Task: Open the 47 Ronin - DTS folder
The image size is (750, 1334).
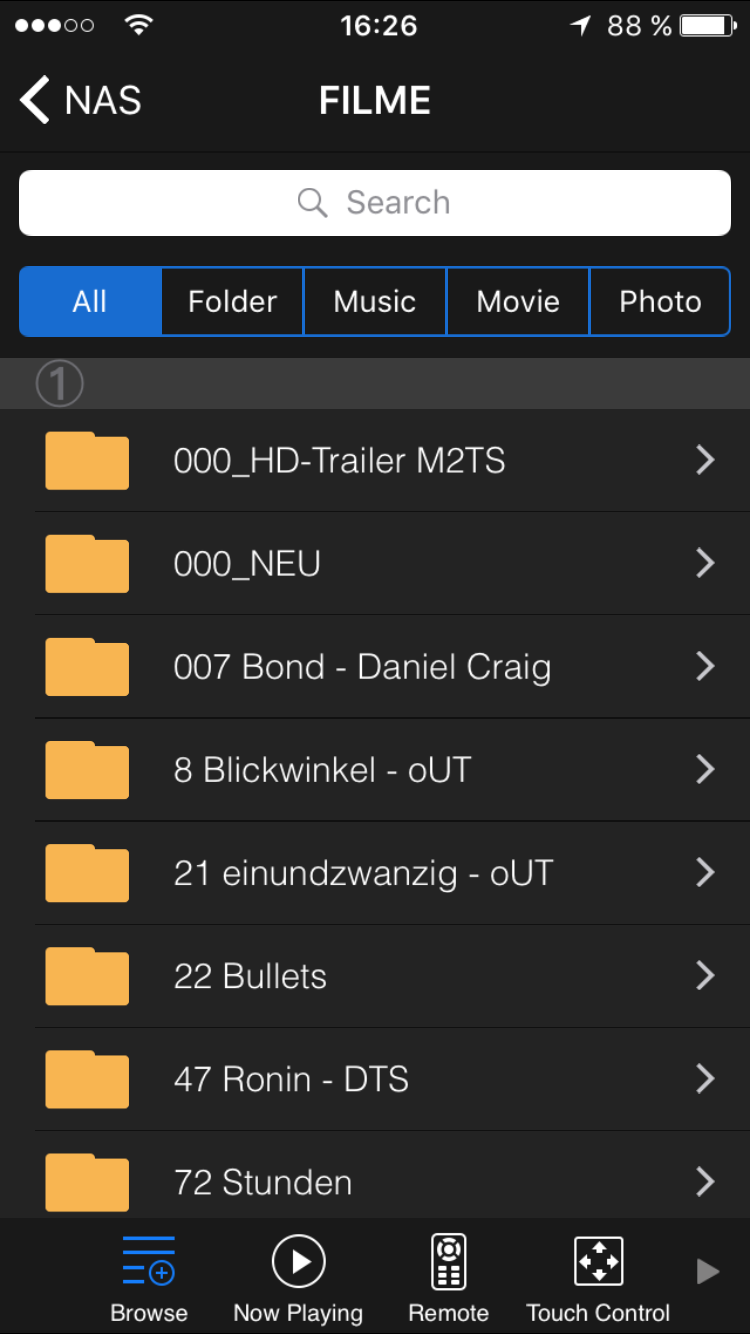Action: coord(375,1079)
